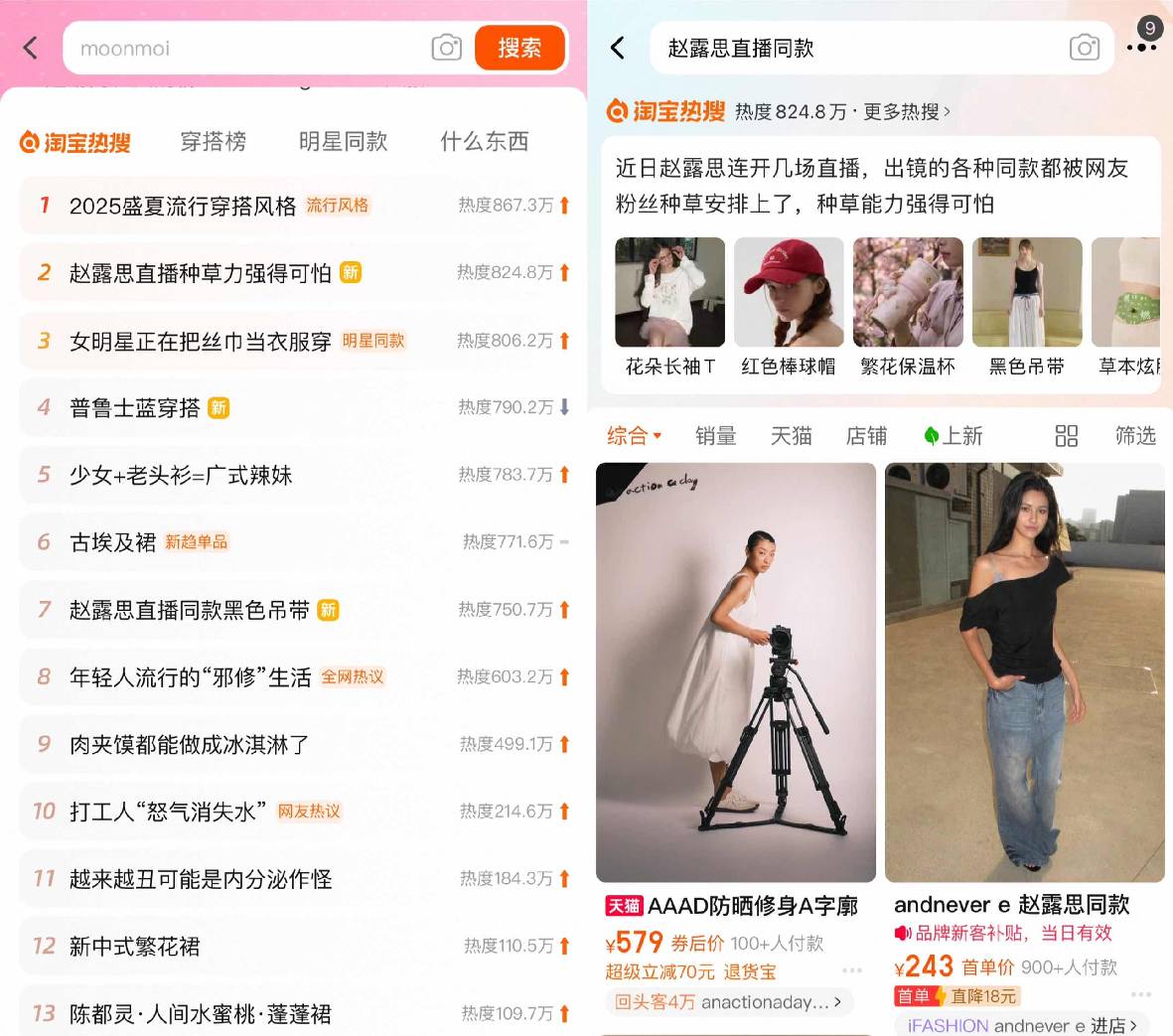Image resolution: width=1173 pixels, height=1036 pixels.
Task: Open the 筛选 filter panel
Action: 1135,436
